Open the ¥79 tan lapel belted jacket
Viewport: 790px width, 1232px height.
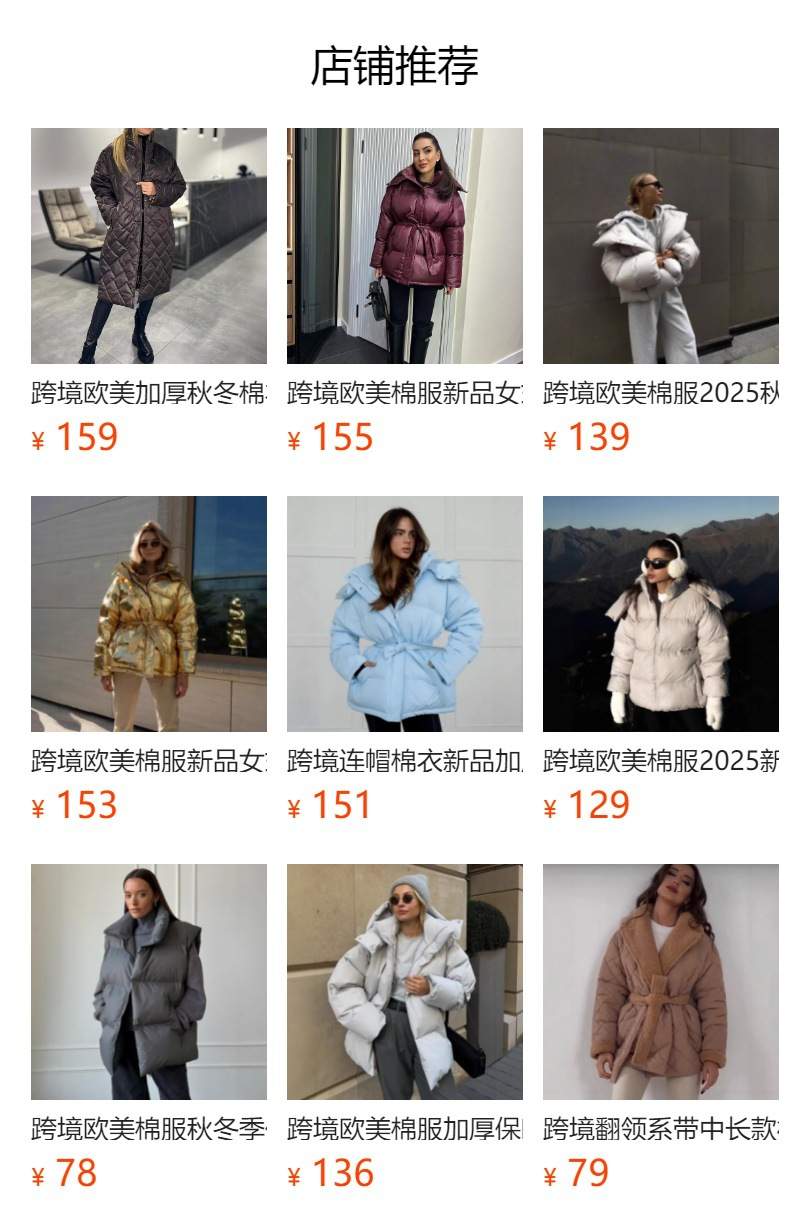(x=660, y=982)
